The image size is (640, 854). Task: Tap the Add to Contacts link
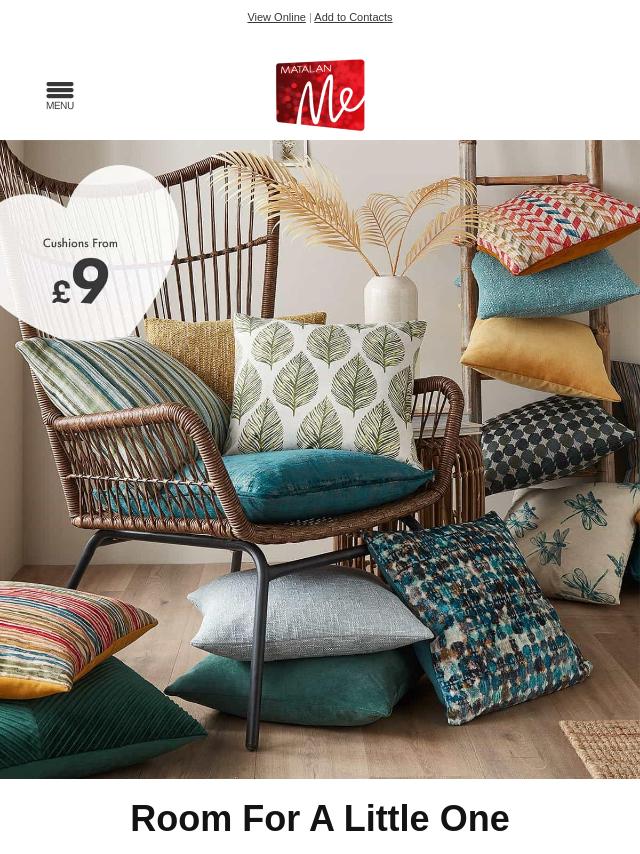tap(353, 17)
